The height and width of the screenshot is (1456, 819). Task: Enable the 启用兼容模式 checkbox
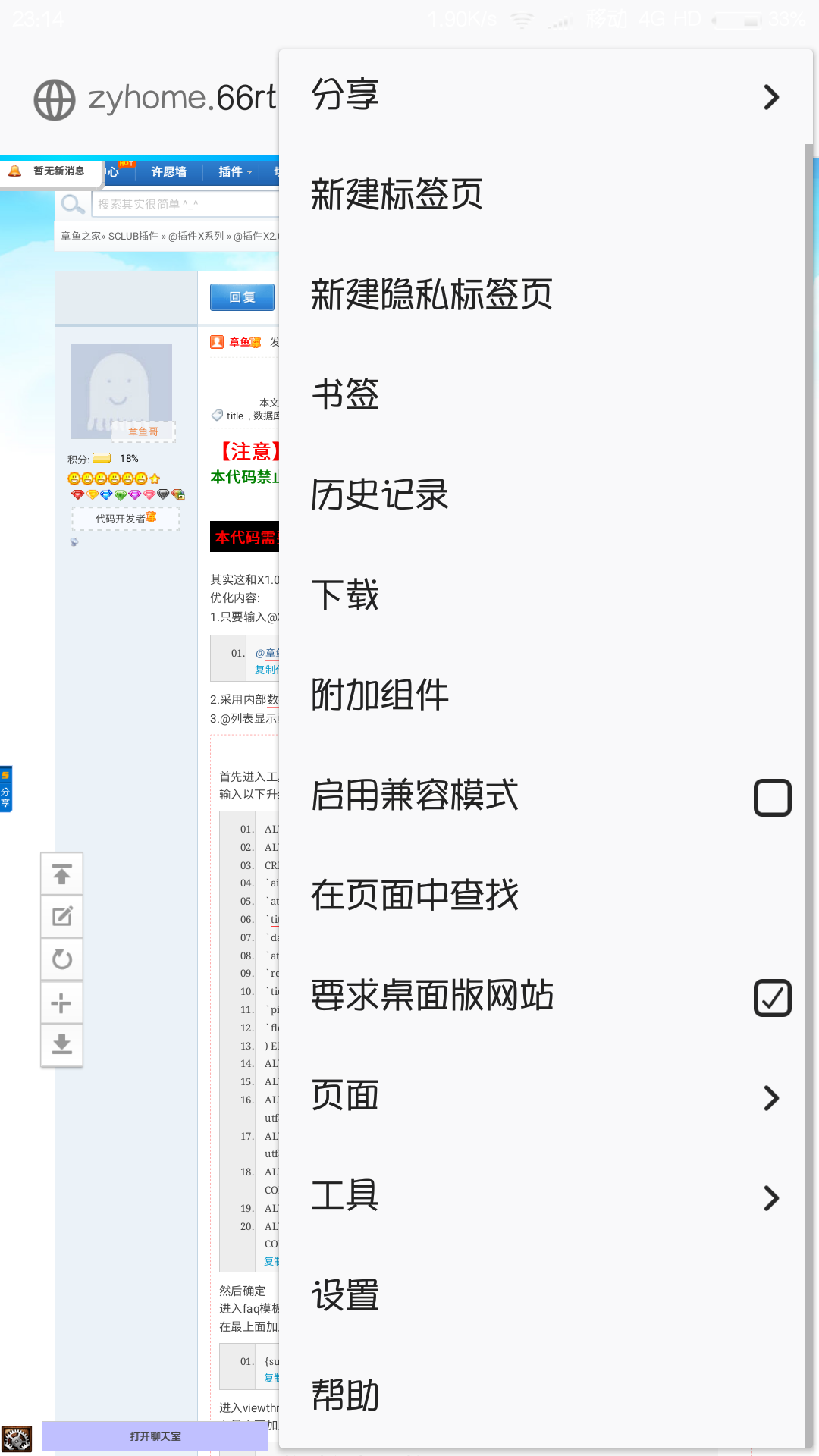tap(772, 797)
